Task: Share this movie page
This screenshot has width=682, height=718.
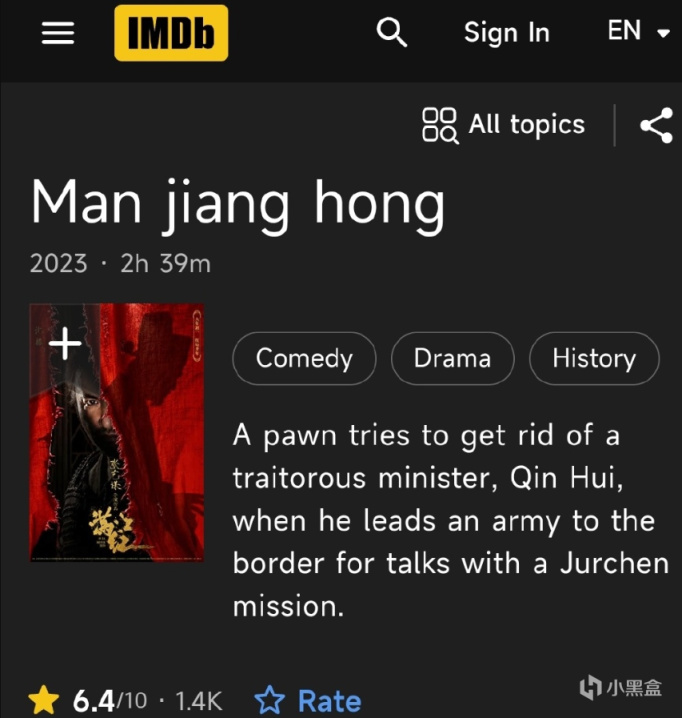Action: [x=656, y=126]
